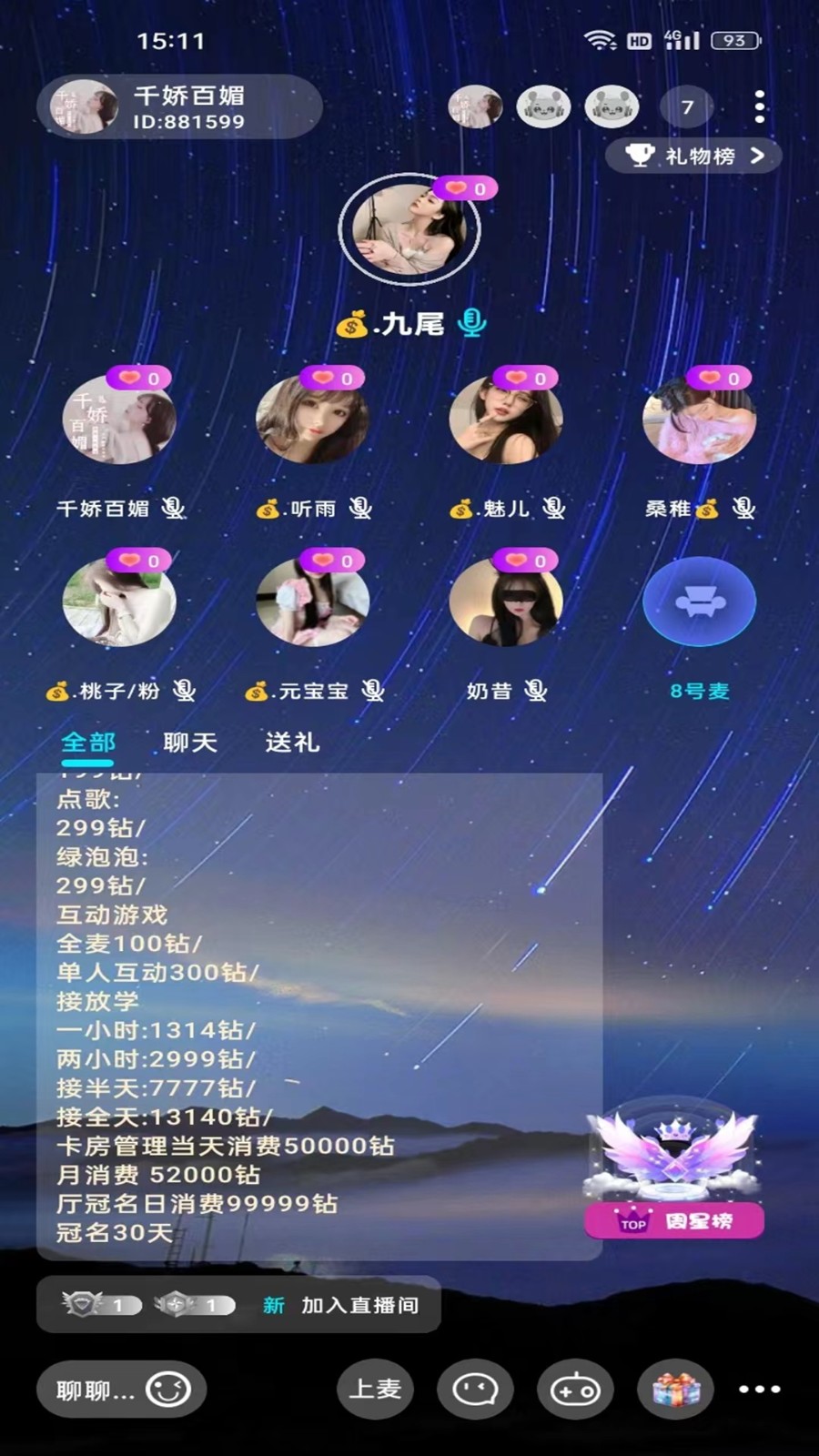Viewport: 819px width, 1456px height.
Task: Switch to the 送礼 tab
Action: (x=292, y=743)
